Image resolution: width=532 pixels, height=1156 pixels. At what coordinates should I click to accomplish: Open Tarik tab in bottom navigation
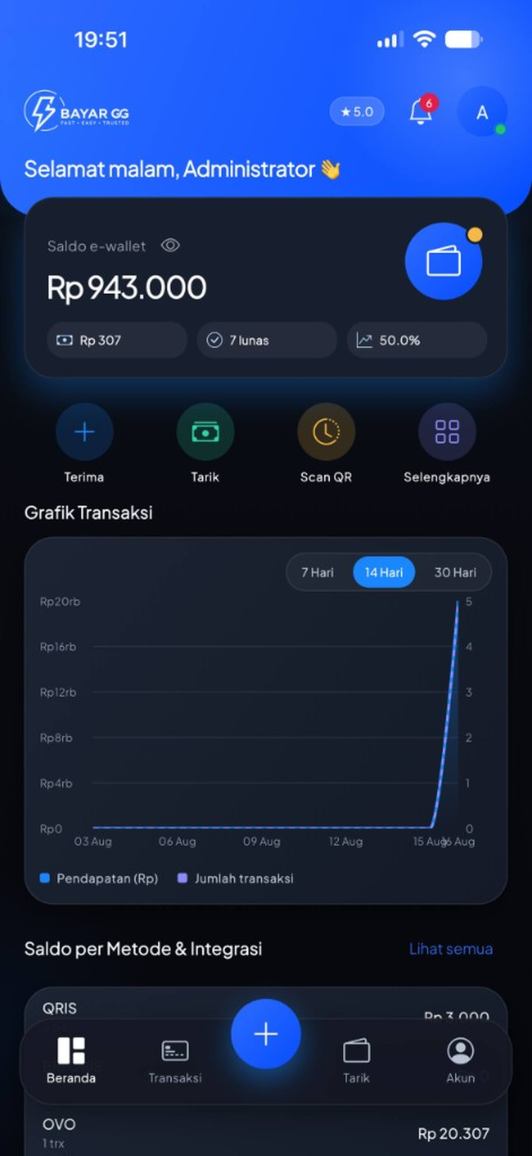click(357, 1060)
